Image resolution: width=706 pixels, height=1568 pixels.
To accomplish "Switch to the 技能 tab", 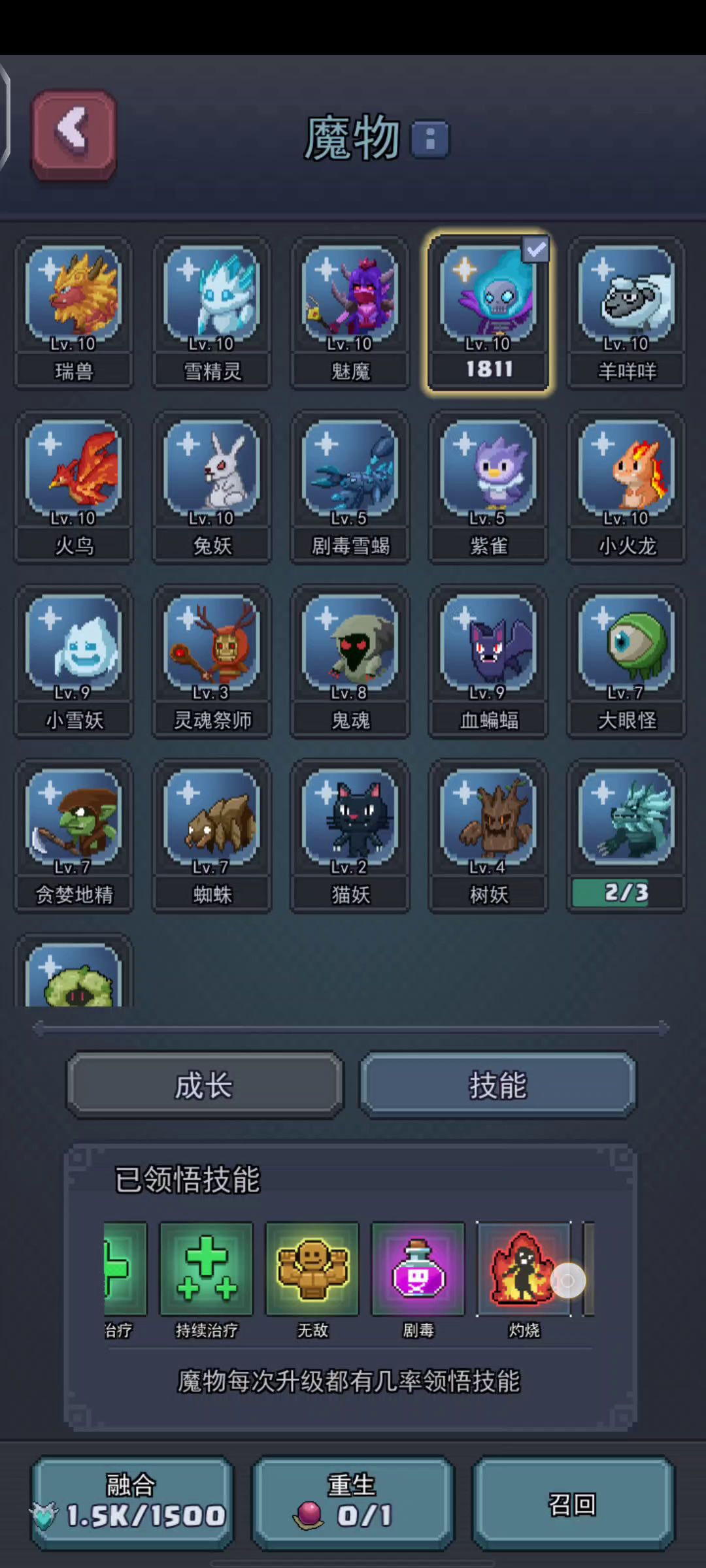I will (497, 1085).
